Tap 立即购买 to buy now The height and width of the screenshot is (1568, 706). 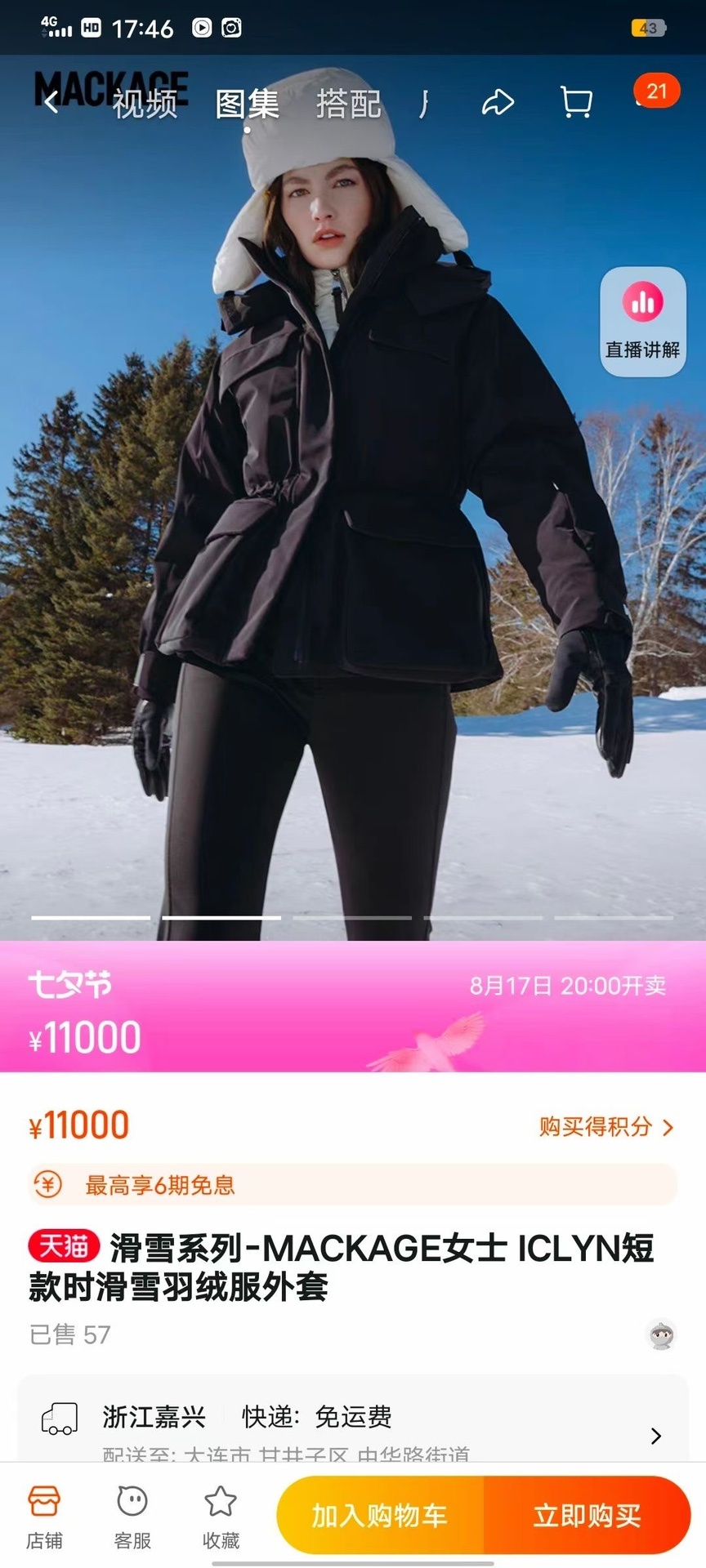pyautogui.click(x=587, y=1516)
